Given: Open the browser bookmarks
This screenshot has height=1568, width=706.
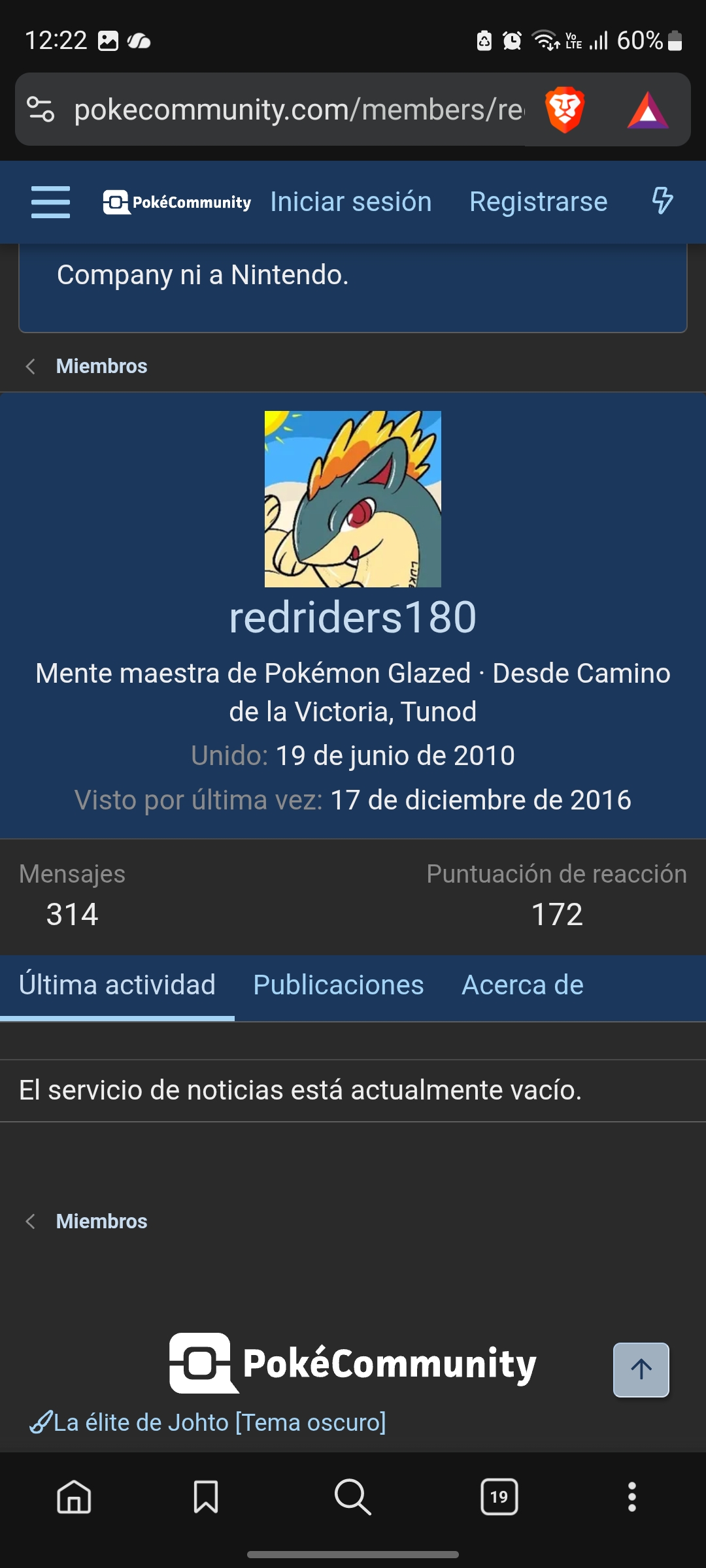Looking at the screenshot, I should [206, 1496].
